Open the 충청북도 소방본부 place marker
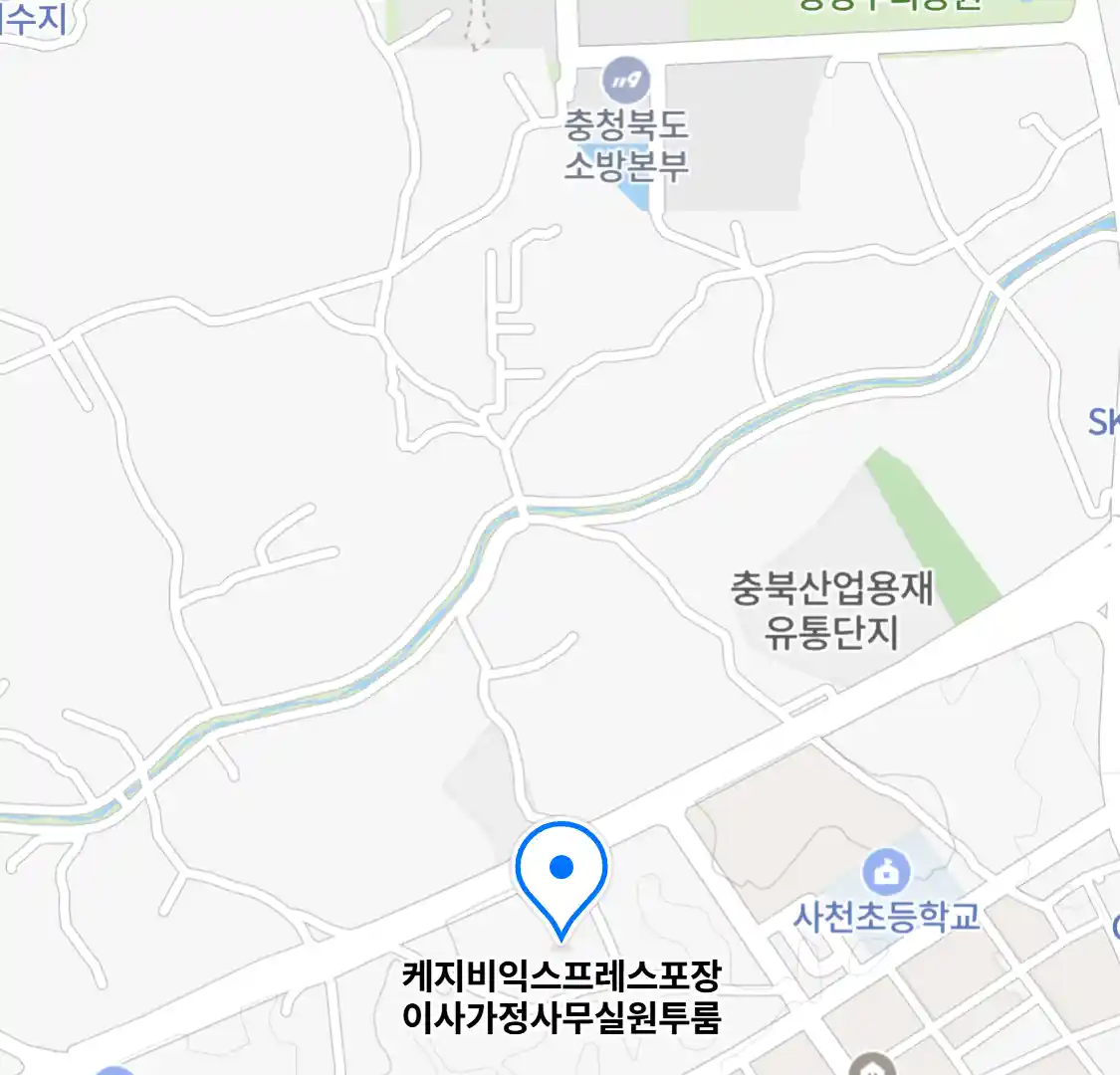The image size is (1120, 1075). click(x=626, y=81)
